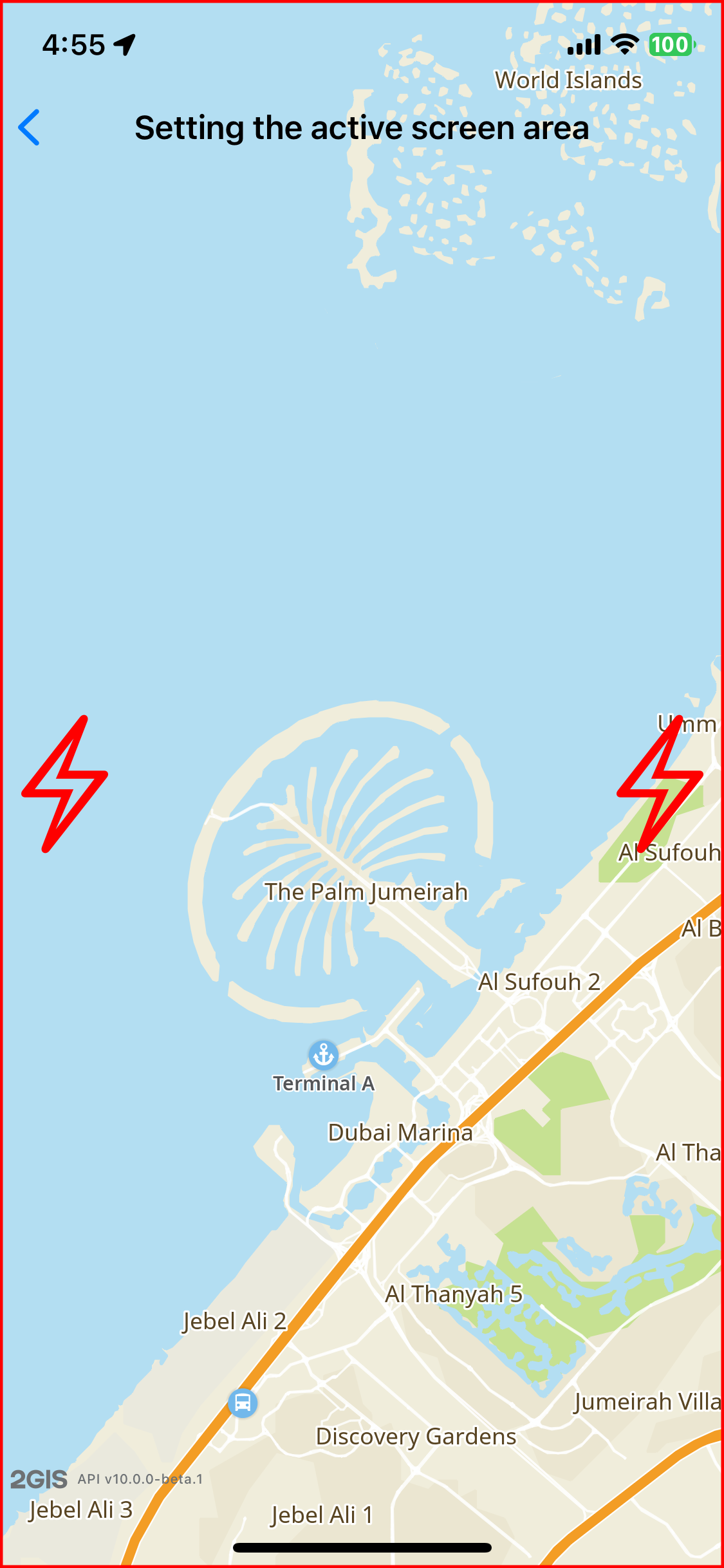Tap the Terminal A anchor marker
Image resolution: width=724 pixels, height=1568 pixels.
click(x=323, y=1055)
